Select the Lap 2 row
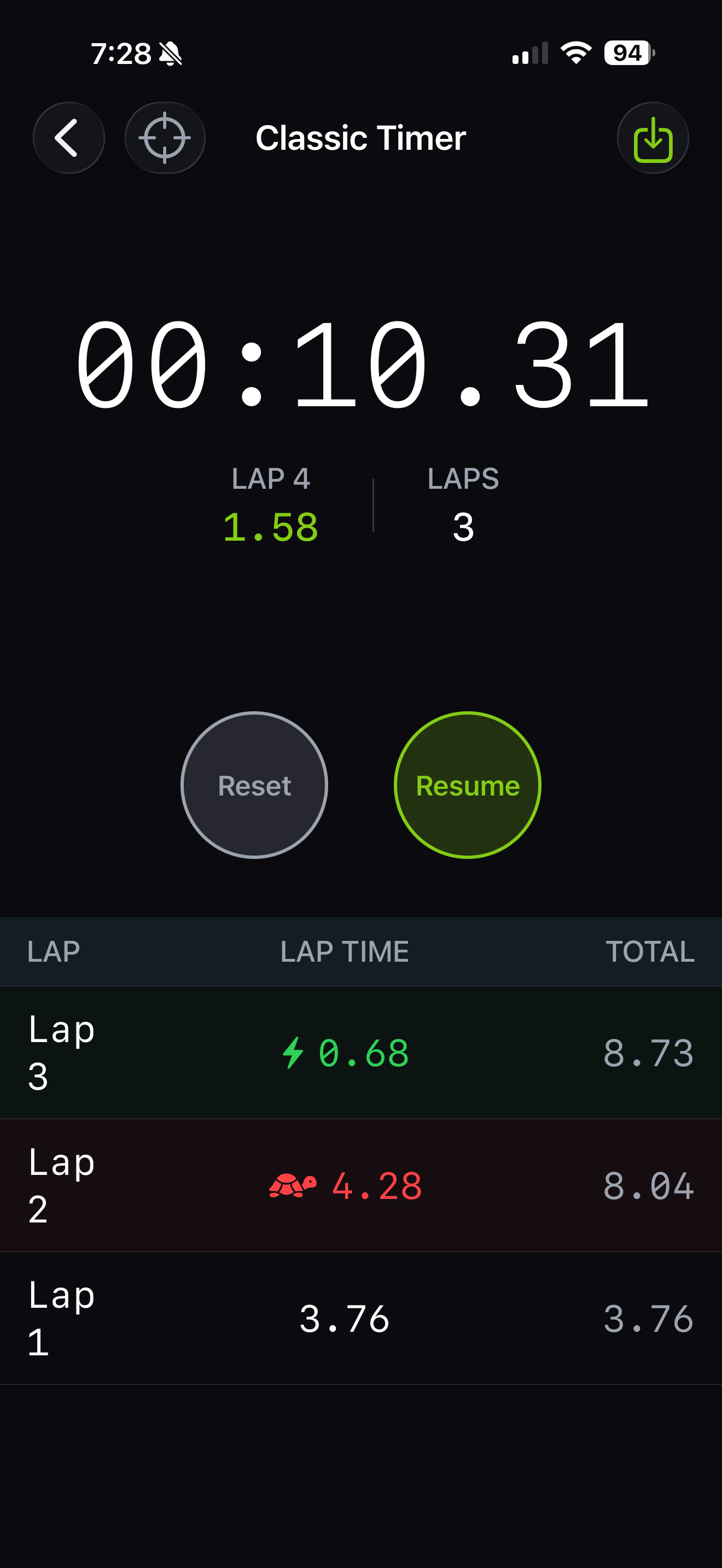The image size is (722, 1568). coord(361,1184)
